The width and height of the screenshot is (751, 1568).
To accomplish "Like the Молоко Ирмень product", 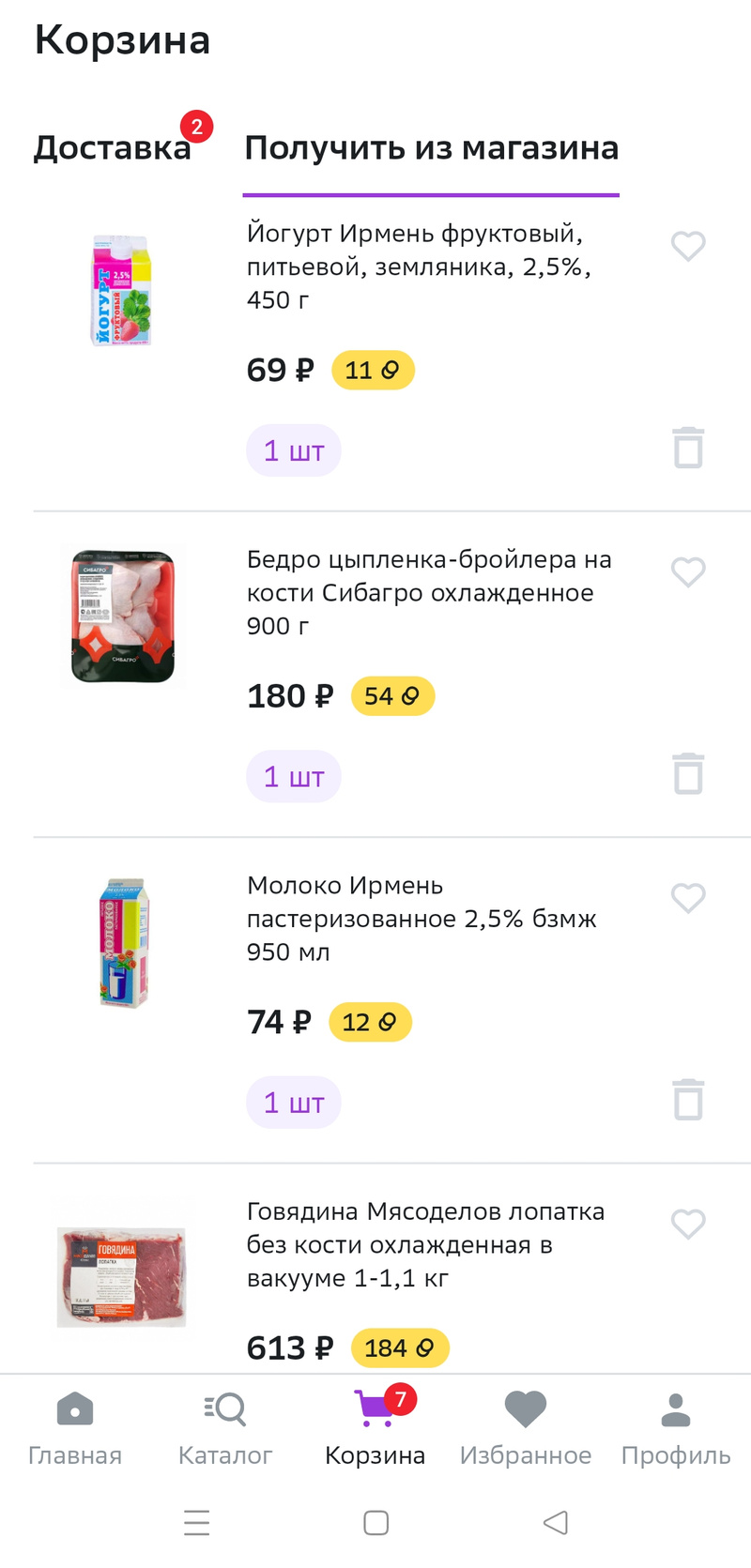I will click(688, 898).
